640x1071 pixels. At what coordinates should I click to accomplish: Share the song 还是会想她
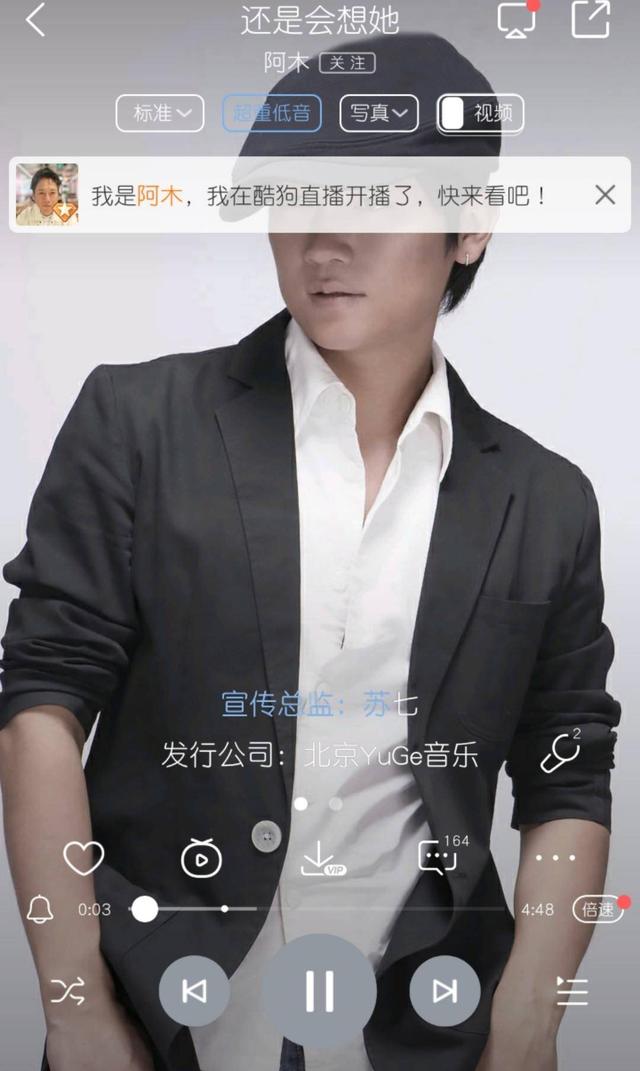pyautogui.click(x=590, y=20)
